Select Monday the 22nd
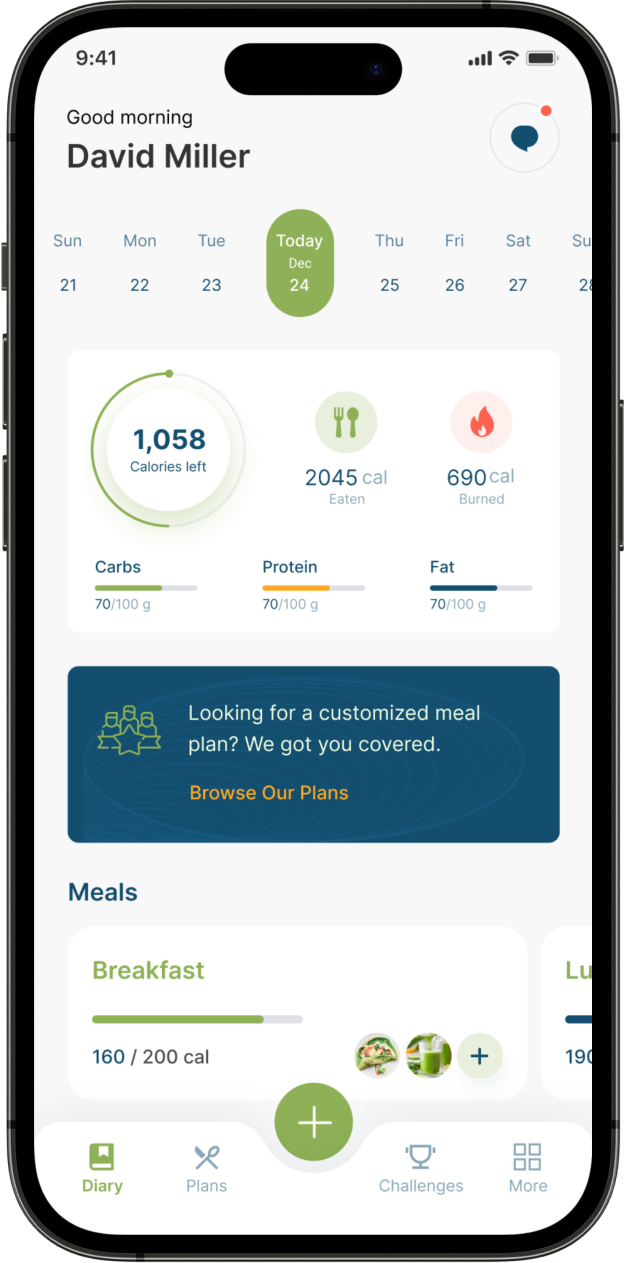Image resolution: width=624 pixels, height=1263 pixels. pos(140,263)
